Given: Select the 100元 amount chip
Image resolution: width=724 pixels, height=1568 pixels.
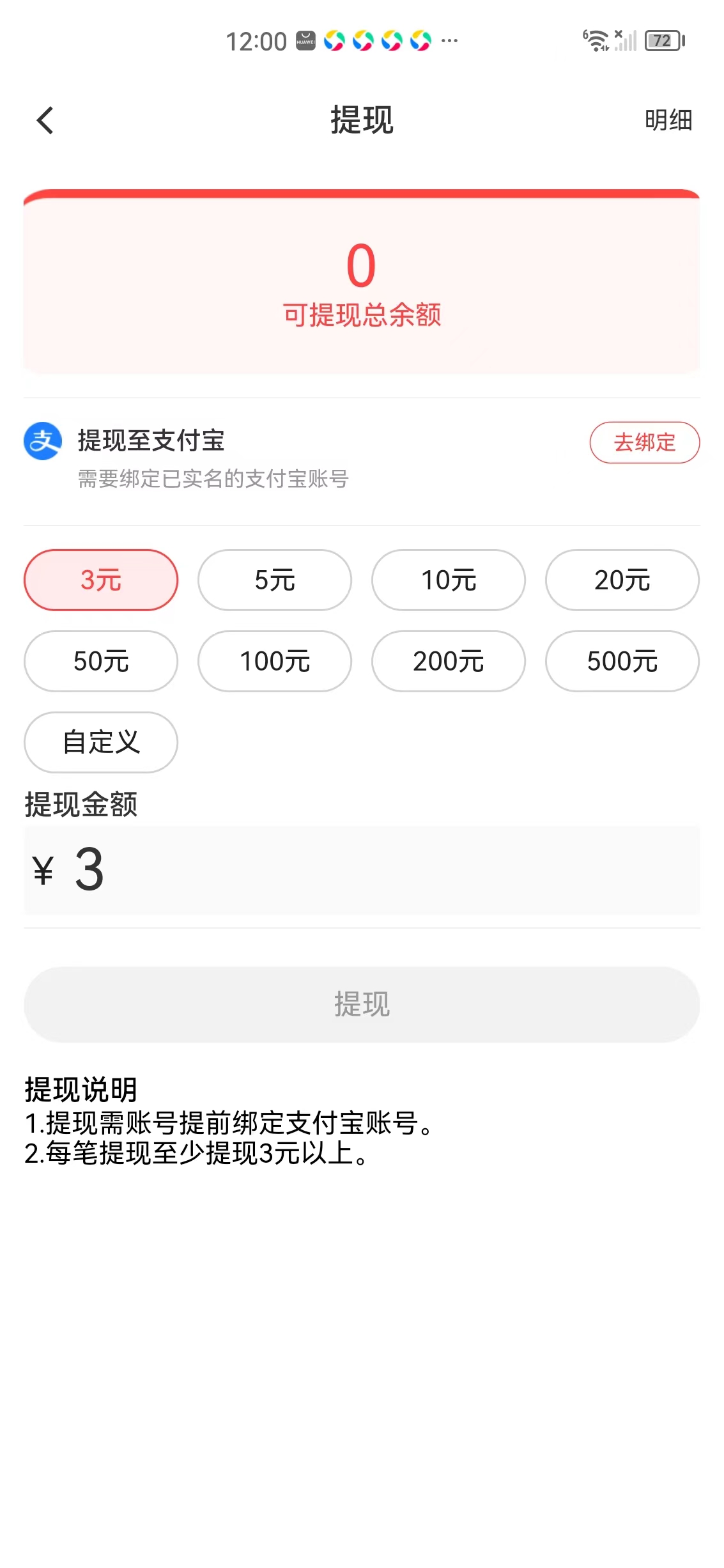Looking at the screenshot, I should (x=275, y=661).
